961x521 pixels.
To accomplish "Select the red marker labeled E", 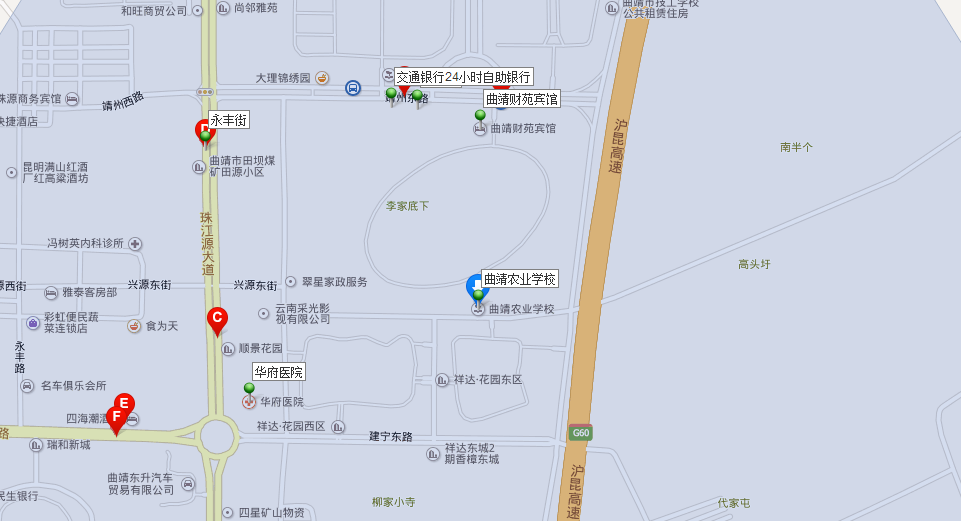I will click(x=124, y=403).
